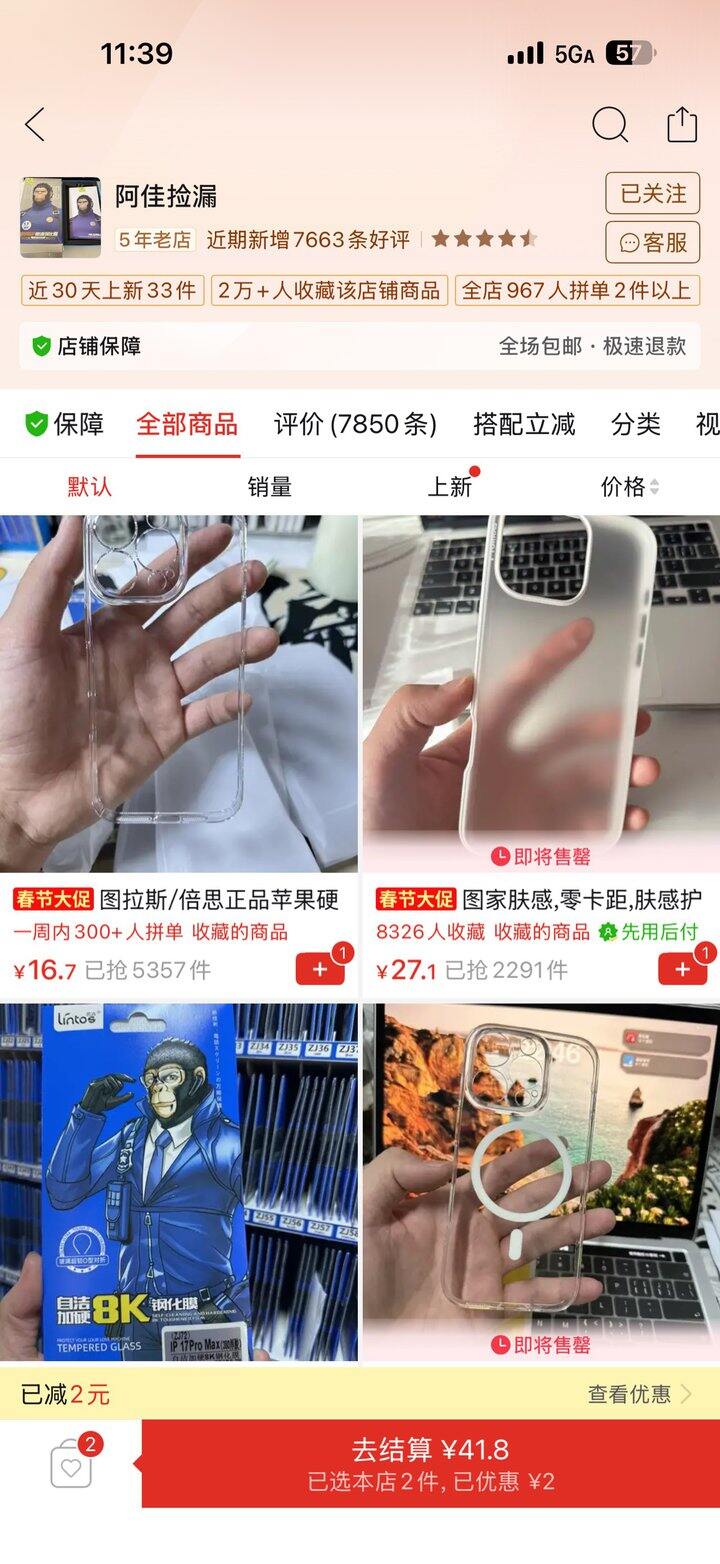Open the 分类 categories tab

coord(635,424)
